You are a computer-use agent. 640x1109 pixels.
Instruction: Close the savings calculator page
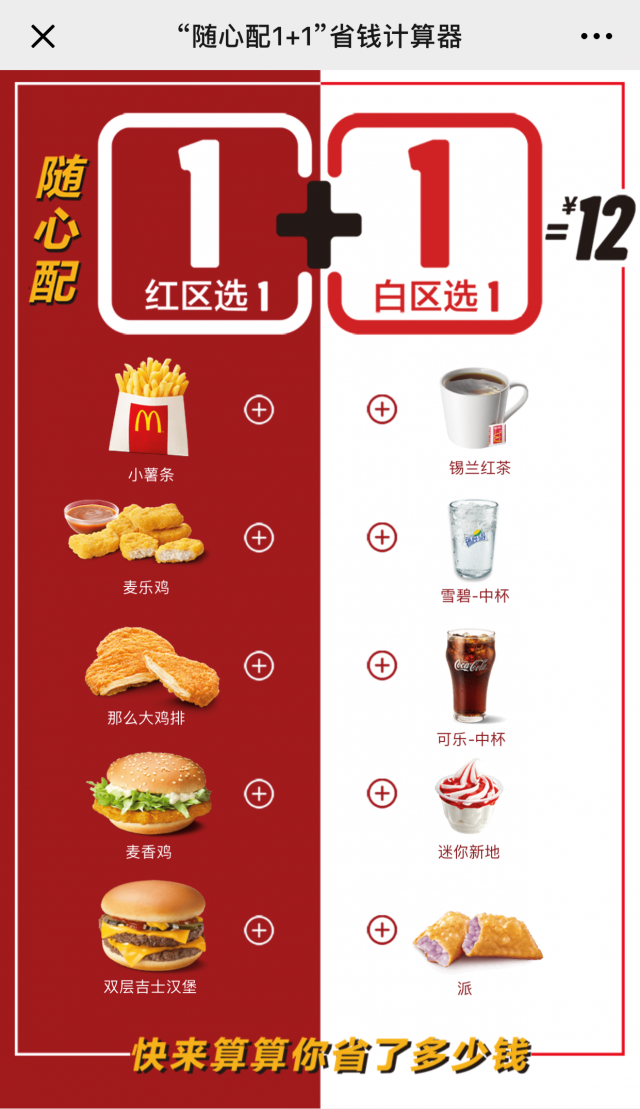click(x=43, y=37)
